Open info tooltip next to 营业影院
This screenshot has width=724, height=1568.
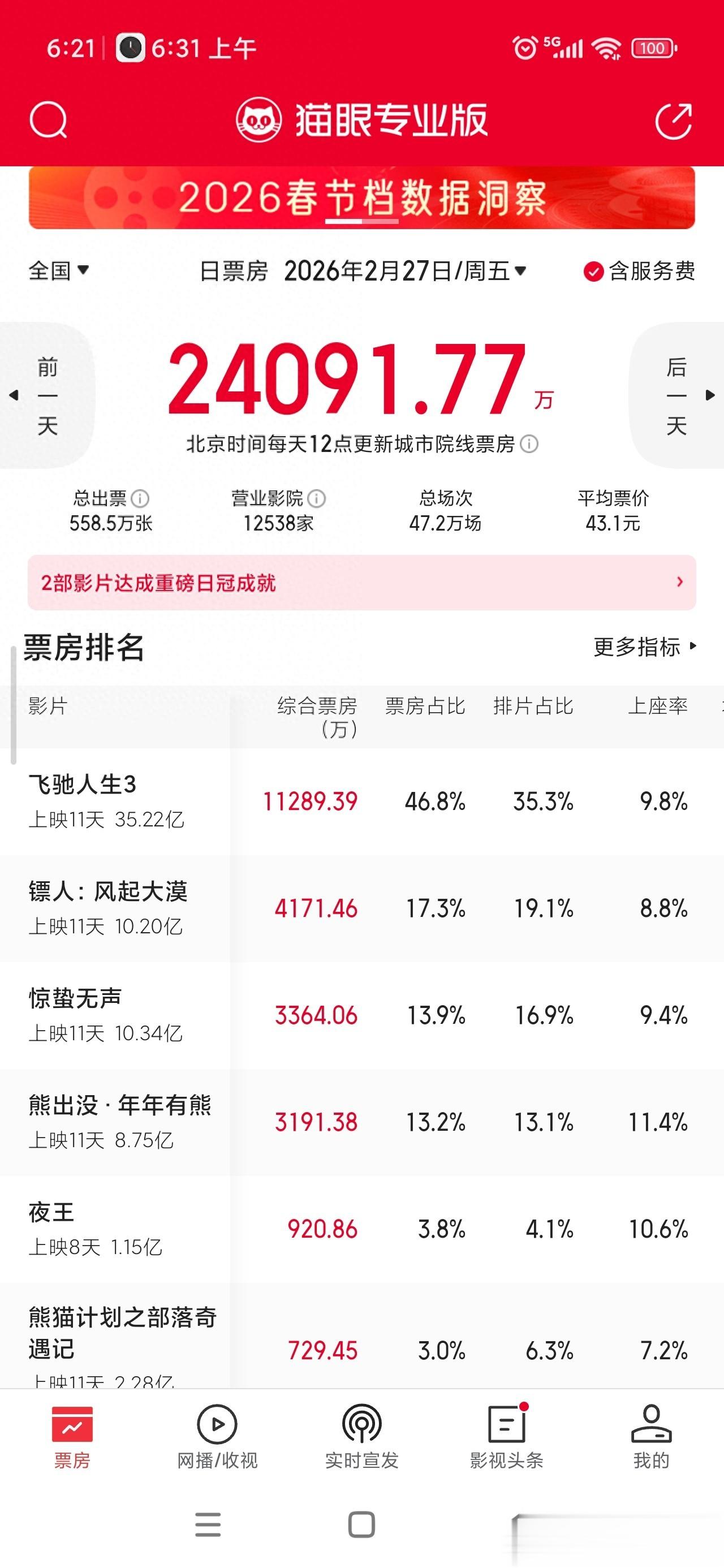[316, 499]
